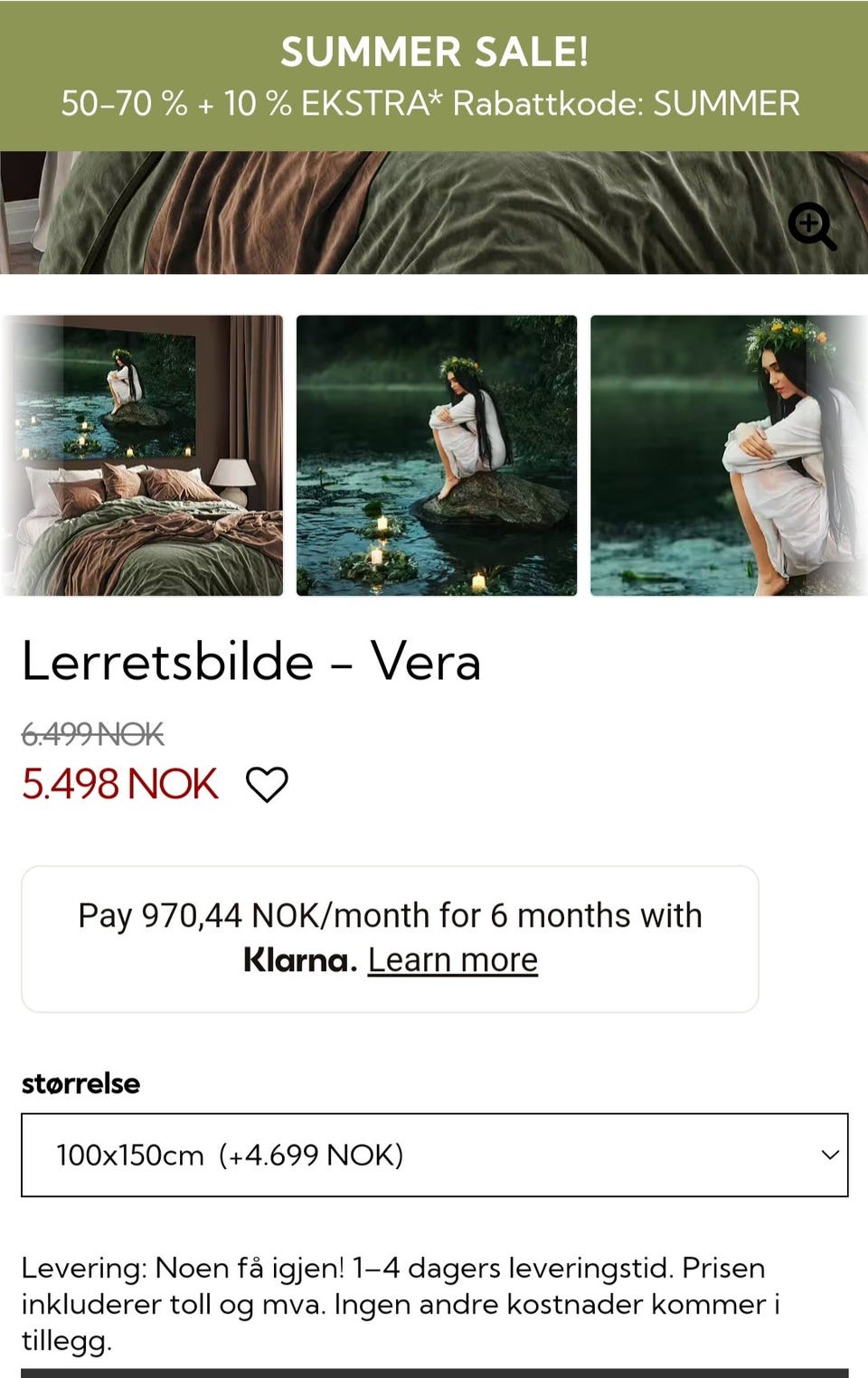Expand the 100x150cm size selector
The height and width of the screenshot is (1378, 868).
click(434, 1155)
